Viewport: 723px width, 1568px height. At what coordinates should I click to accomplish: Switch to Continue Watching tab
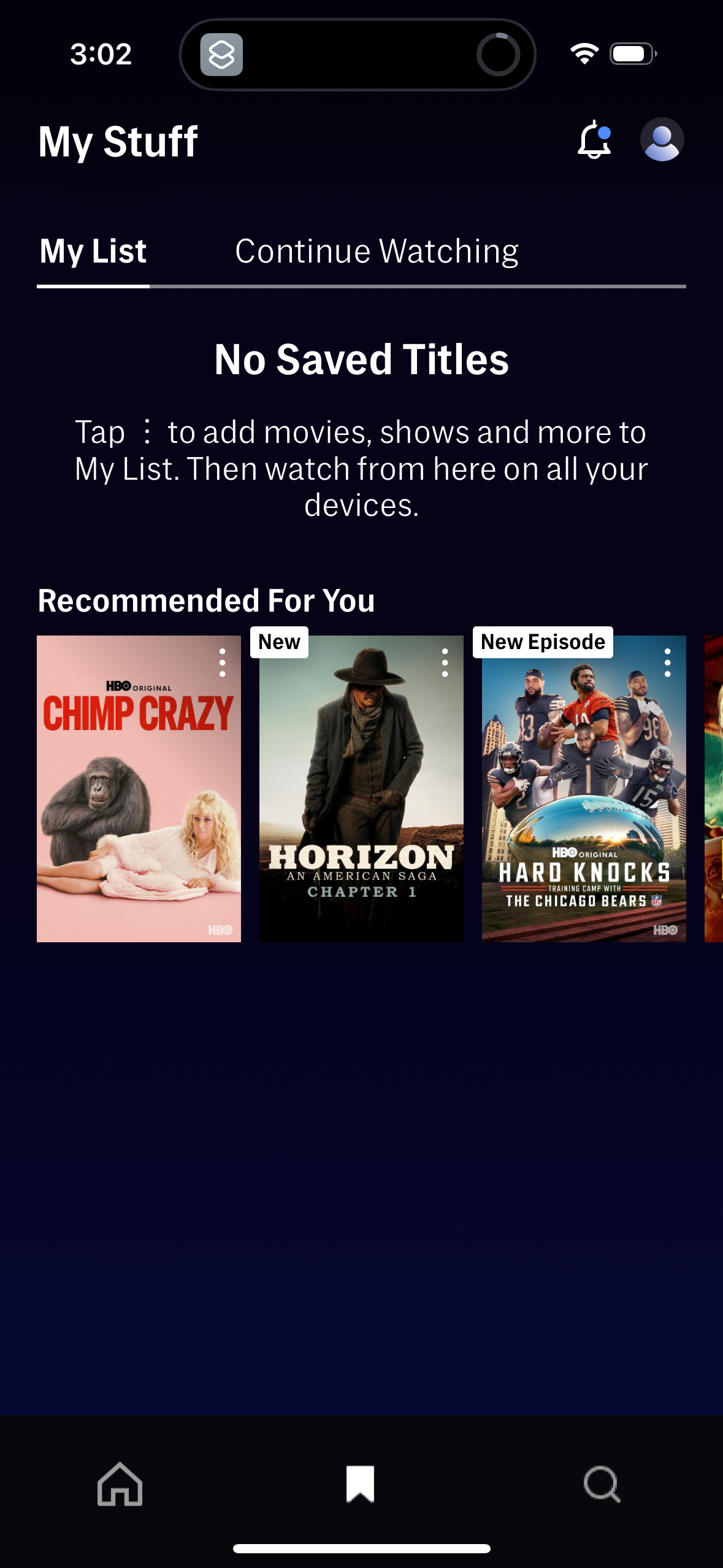[377, 252]
